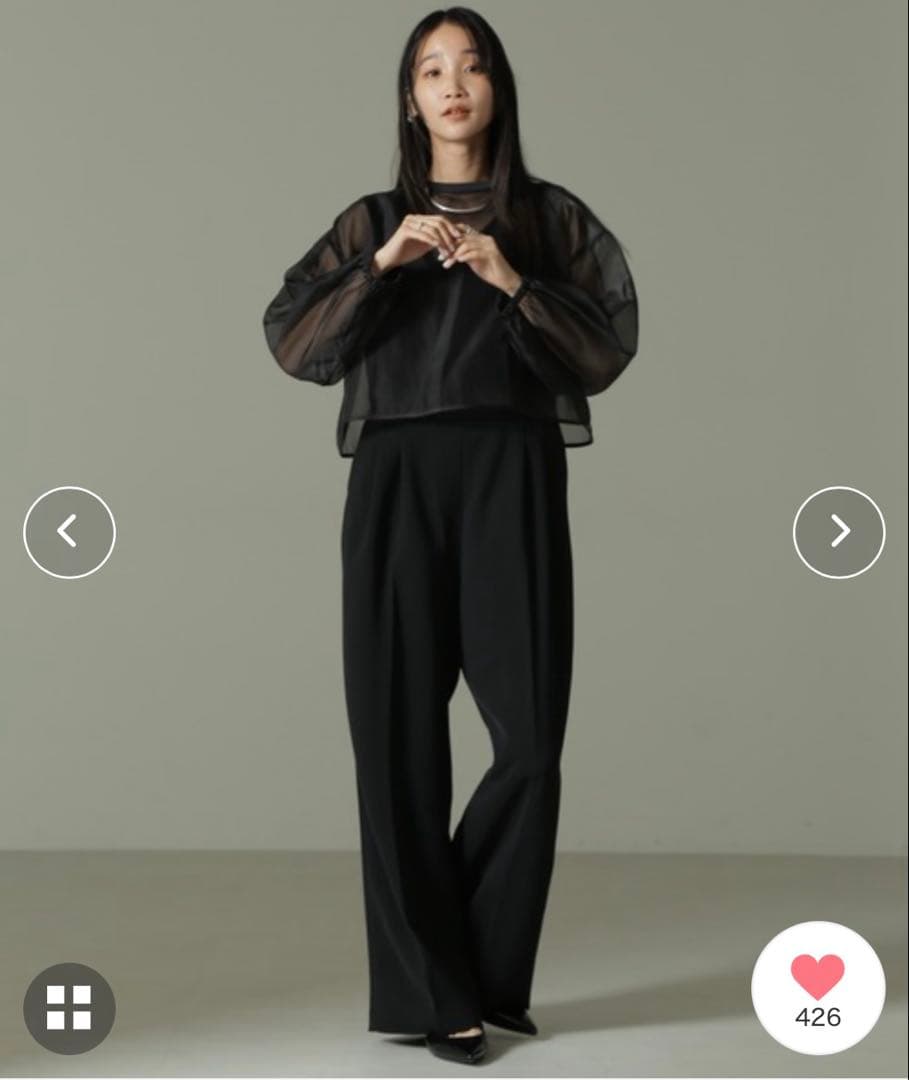Like this item with the heart button
Viewport: 909px width, 1080px height.
[x=817, y=986]
